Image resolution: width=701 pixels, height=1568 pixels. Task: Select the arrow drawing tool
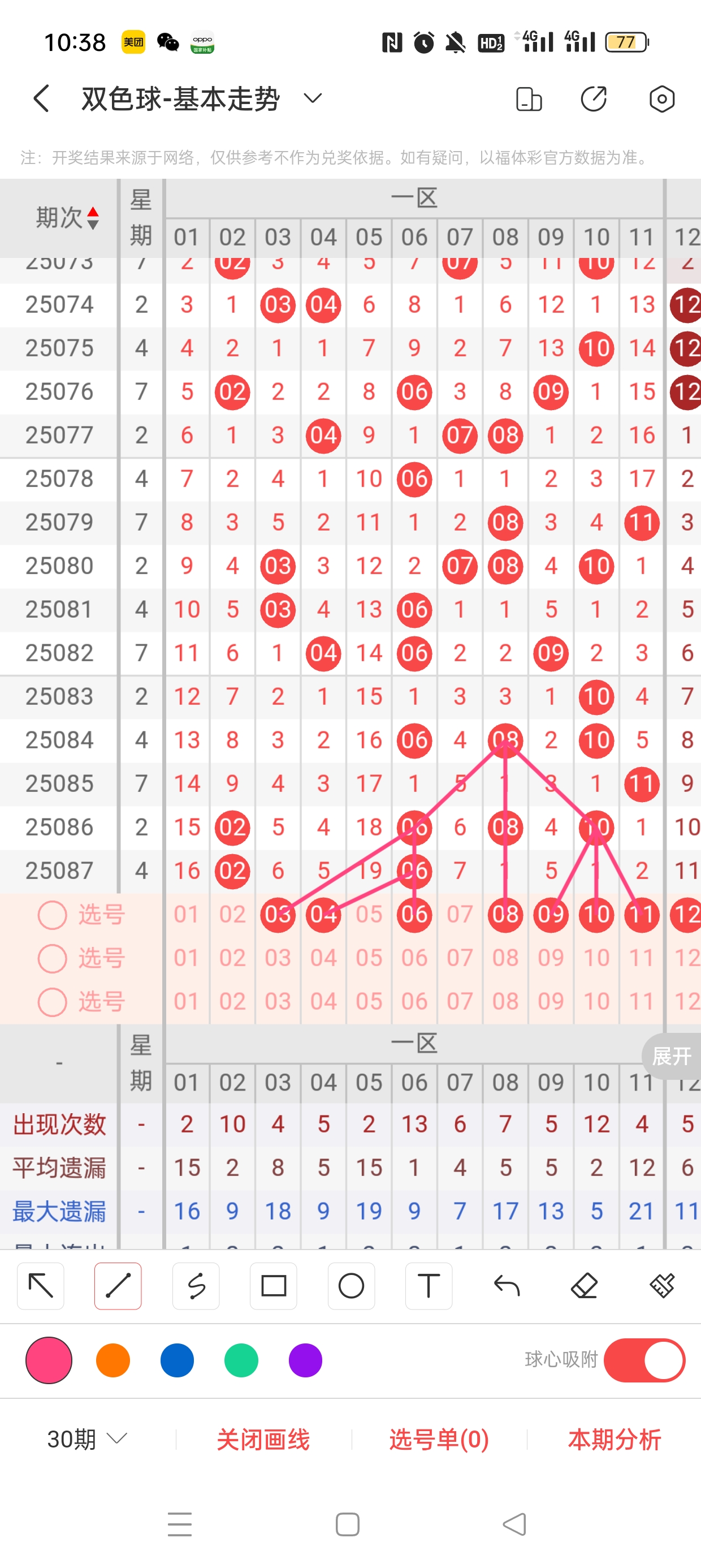(41, 1286)
